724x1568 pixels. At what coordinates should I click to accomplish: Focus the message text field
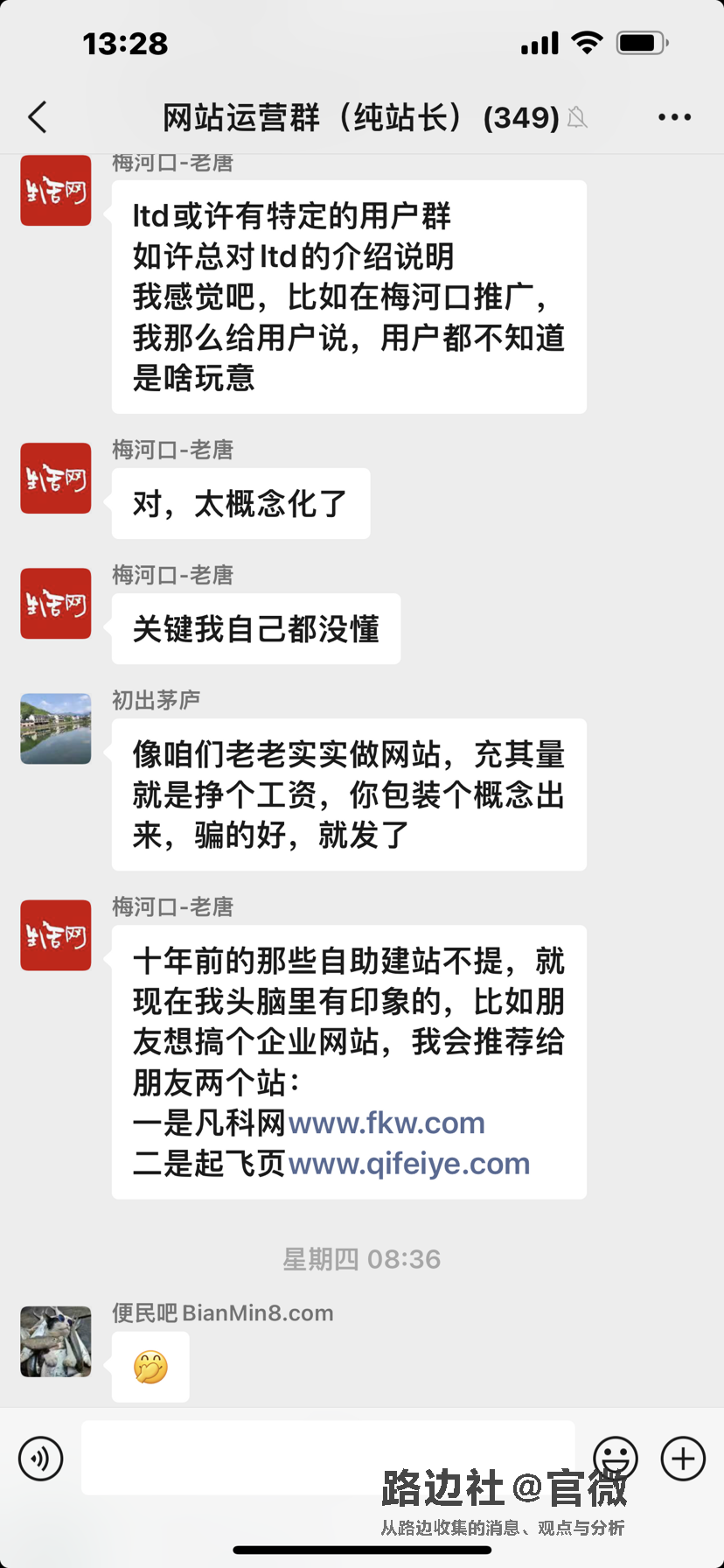(x=328, y=1457)
